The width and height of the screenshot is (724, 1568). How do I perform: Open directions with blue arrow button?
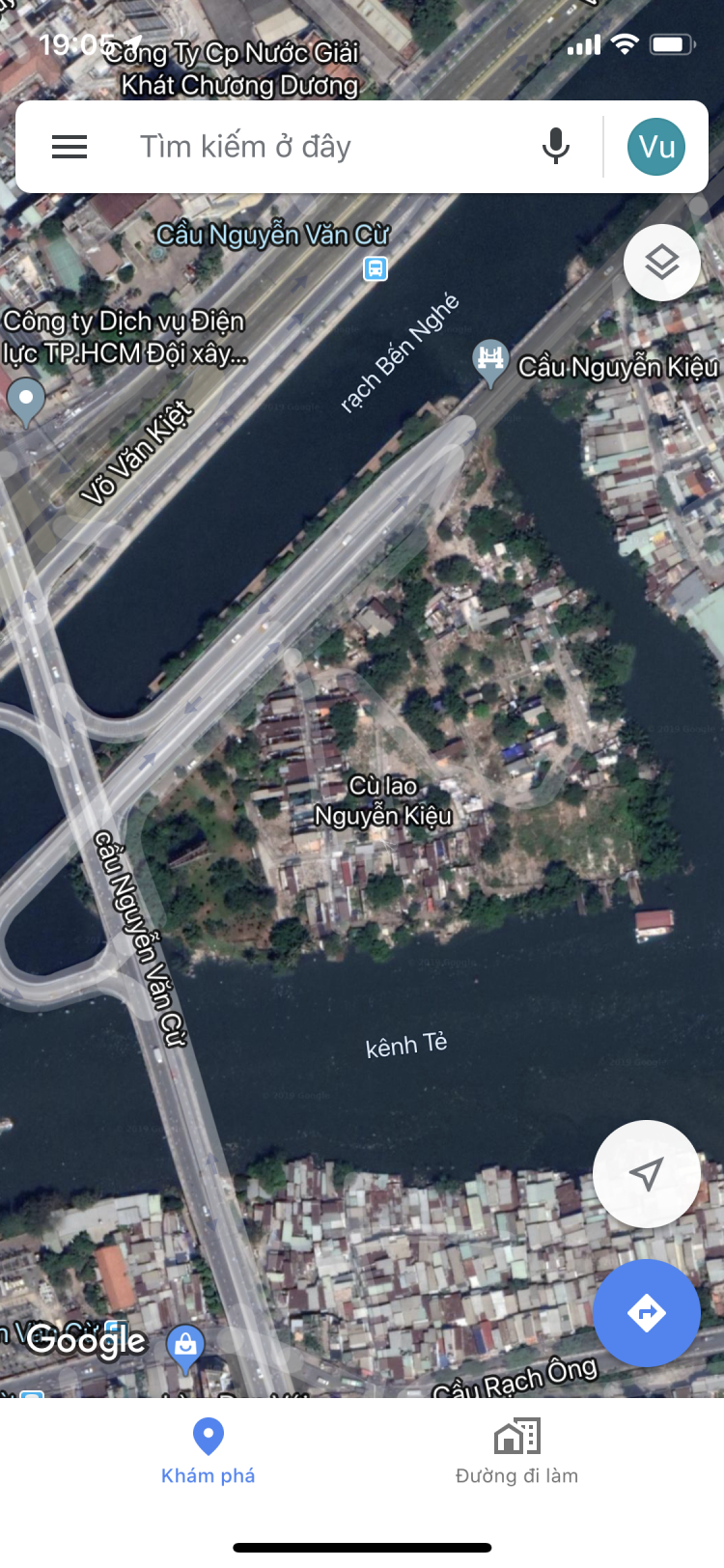tap(646, 1312)
